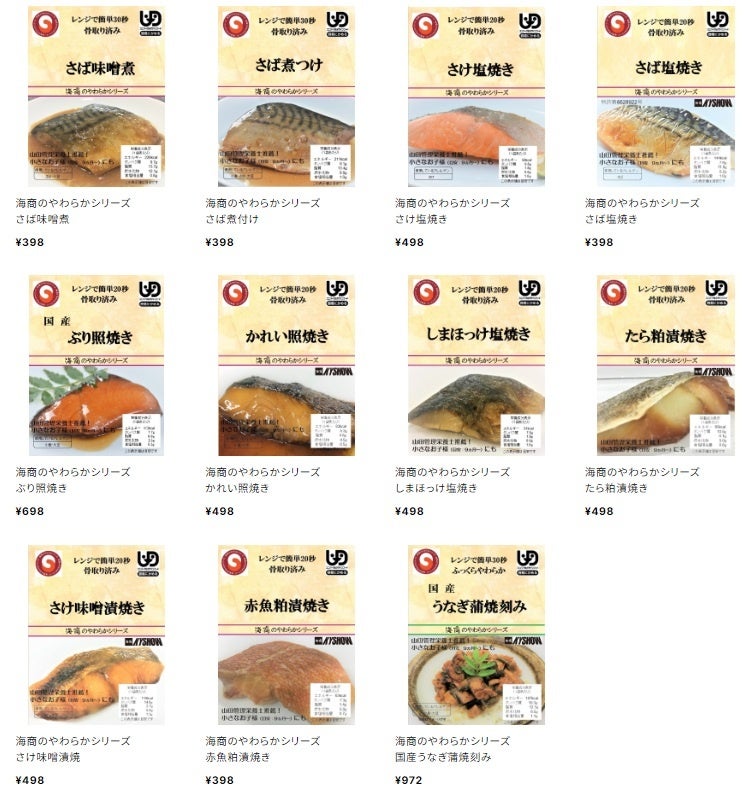Tap the ぶり照焼き product for ¥698
This screenshot has height=794, width=744.
(96, 365)
